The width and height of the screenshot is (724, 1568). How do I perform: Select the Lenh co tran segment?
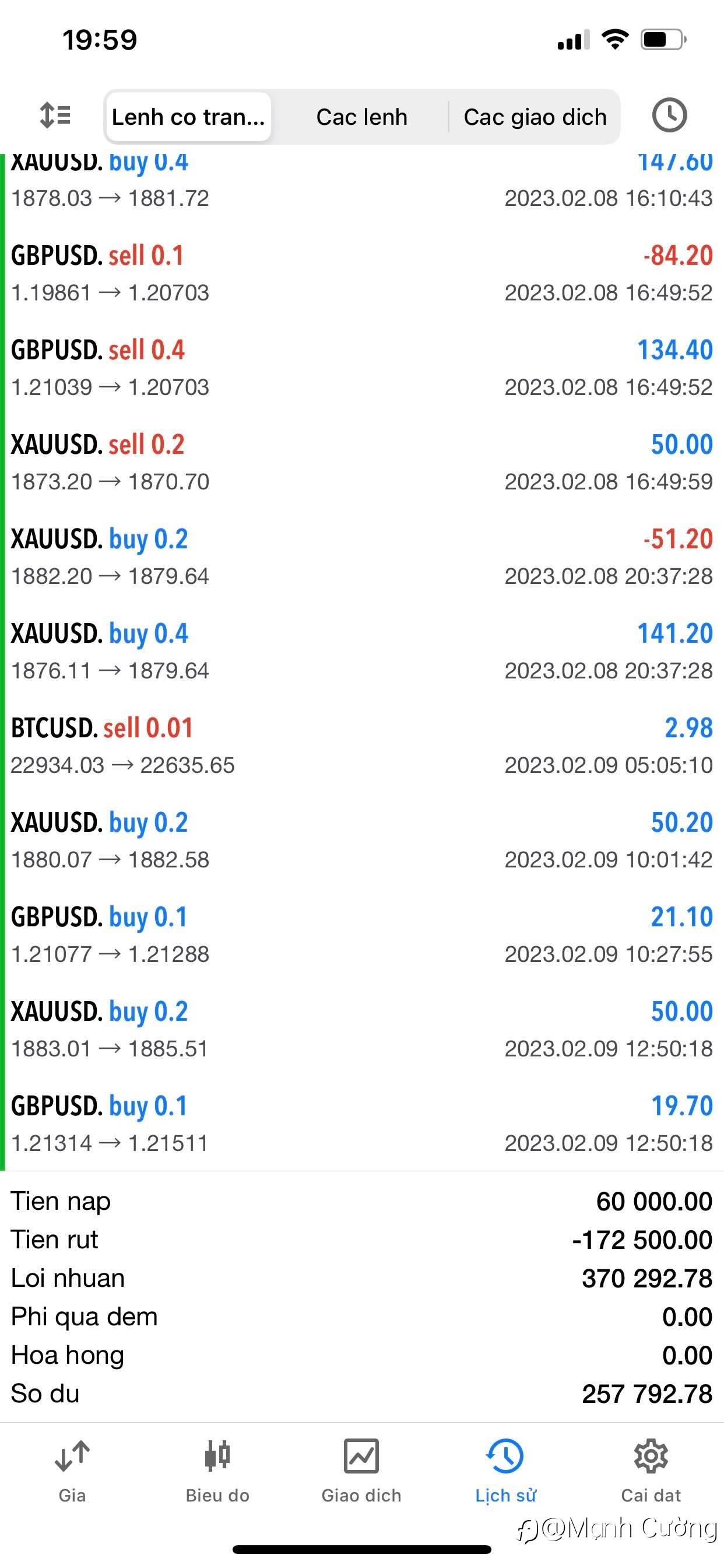pyautogui.click(x=188, y=117)
